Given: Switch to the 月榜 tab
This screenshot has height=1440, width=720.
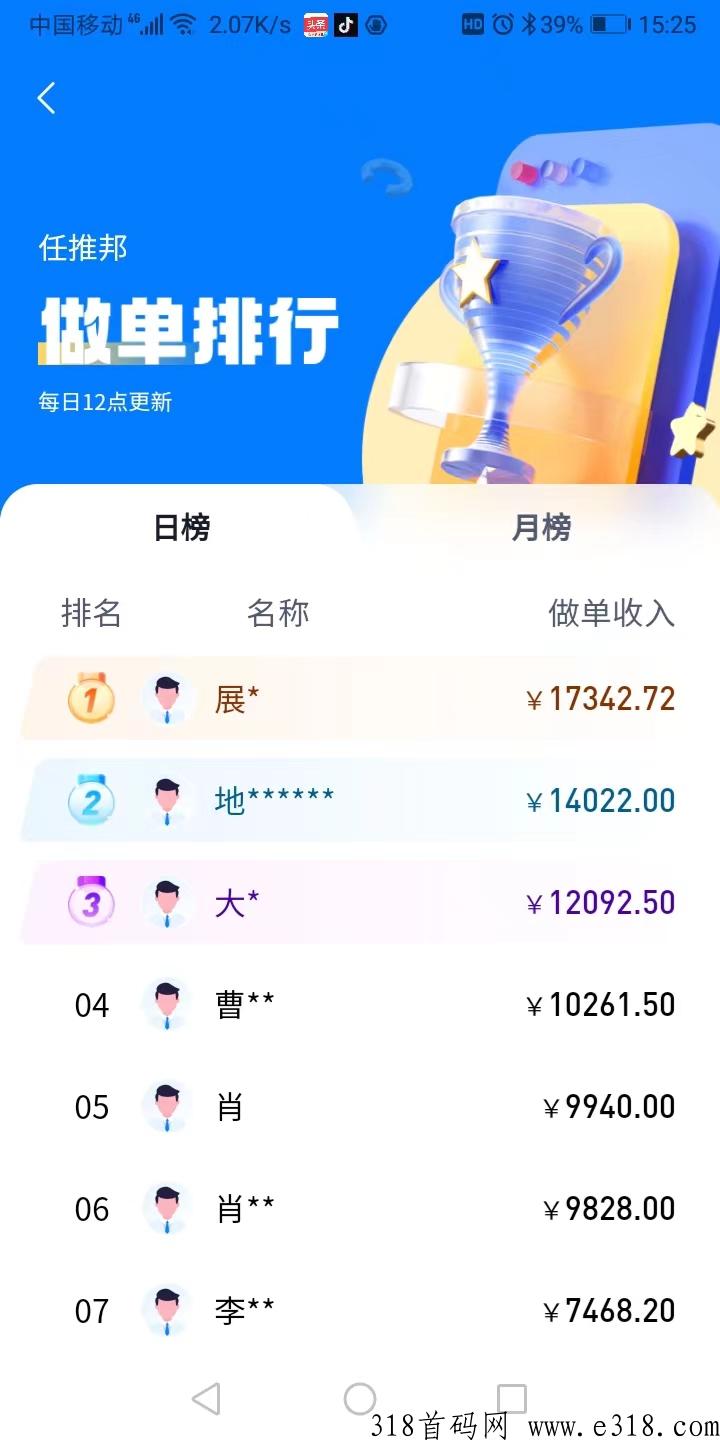Looking at the screenshot, I should click(x=541, y=527).
